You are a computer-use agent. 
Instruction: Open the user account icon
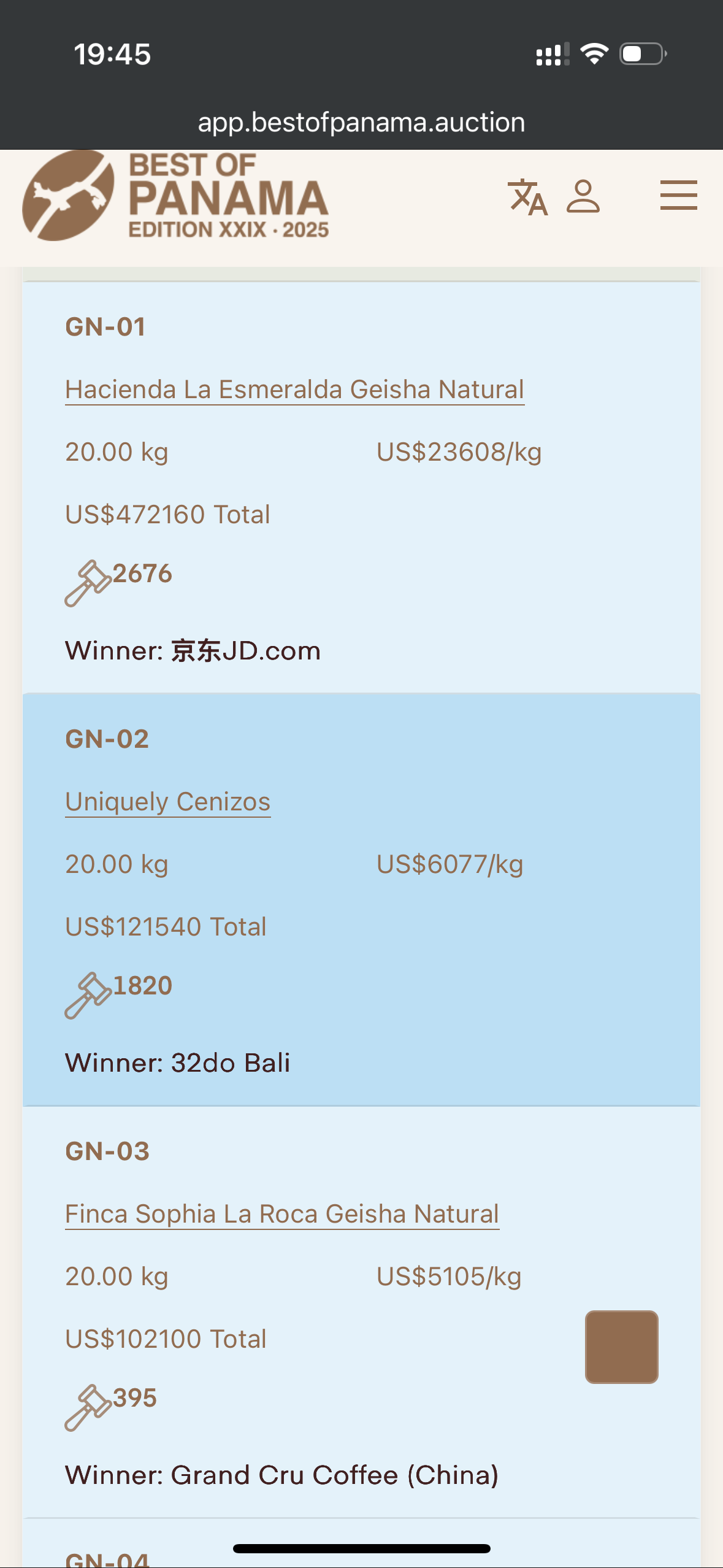[x=583, y=196]
